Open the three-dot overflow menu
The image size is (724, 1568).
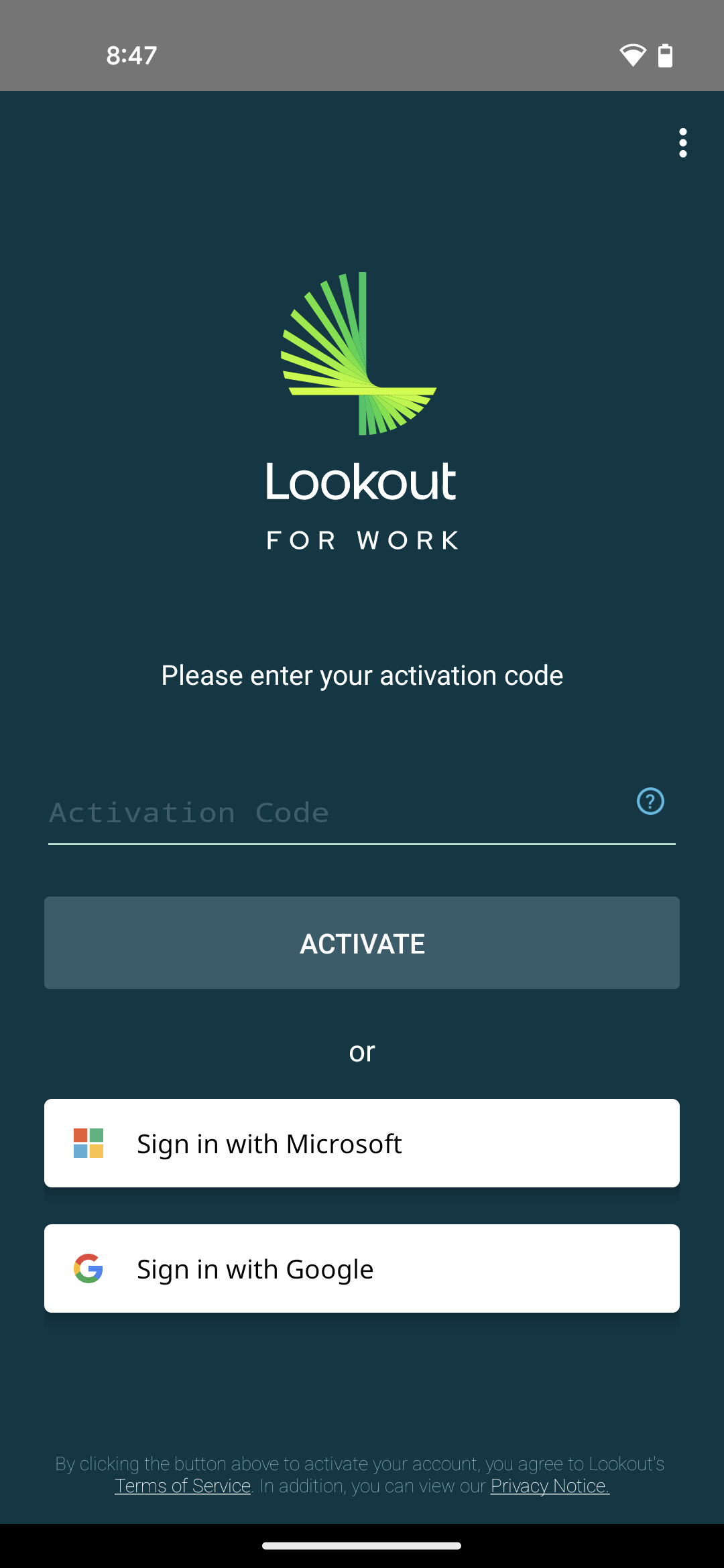click(x=682, y=143)
